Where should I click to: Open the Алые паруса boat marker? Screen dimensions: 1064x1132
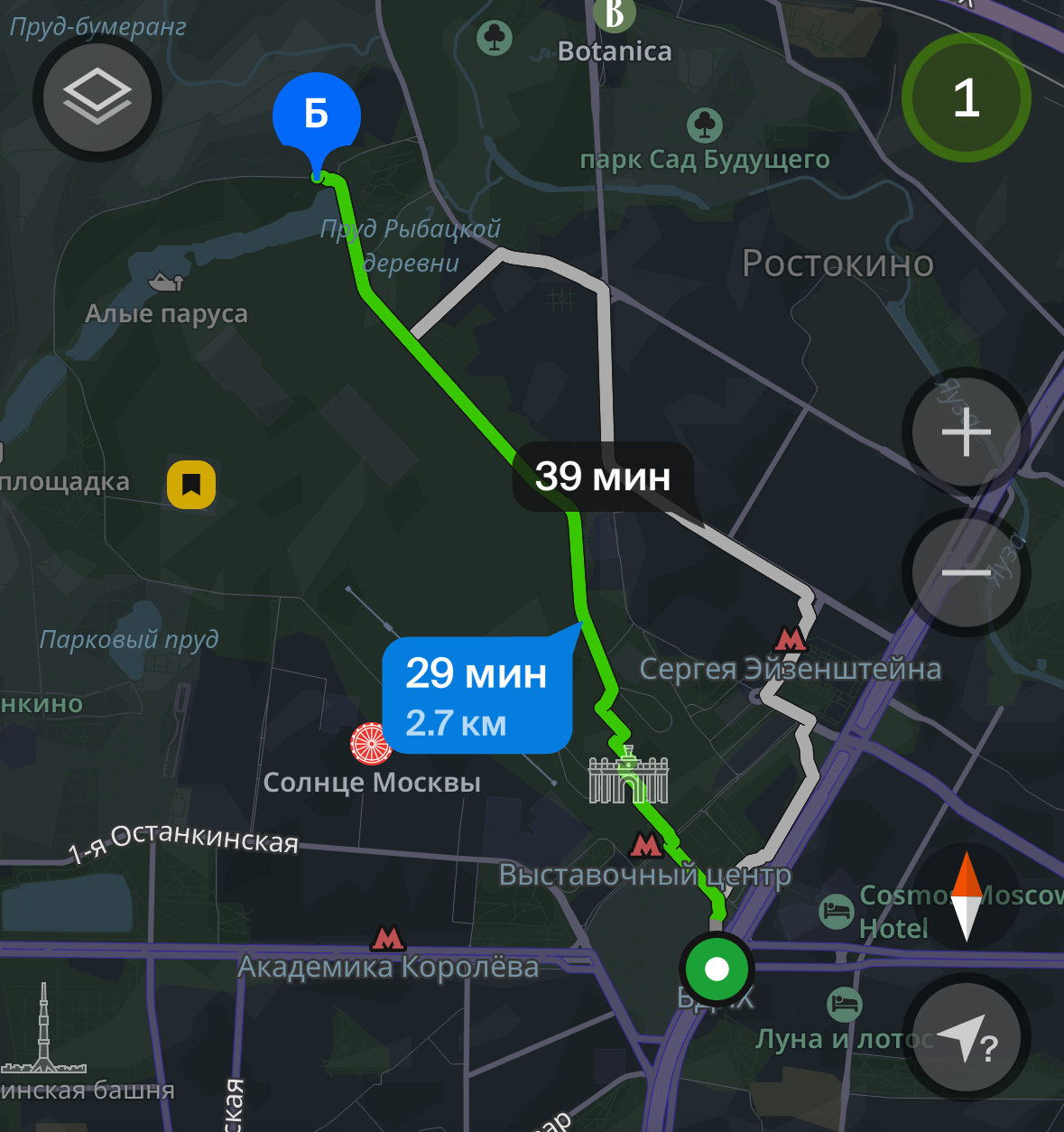point(166,283)
